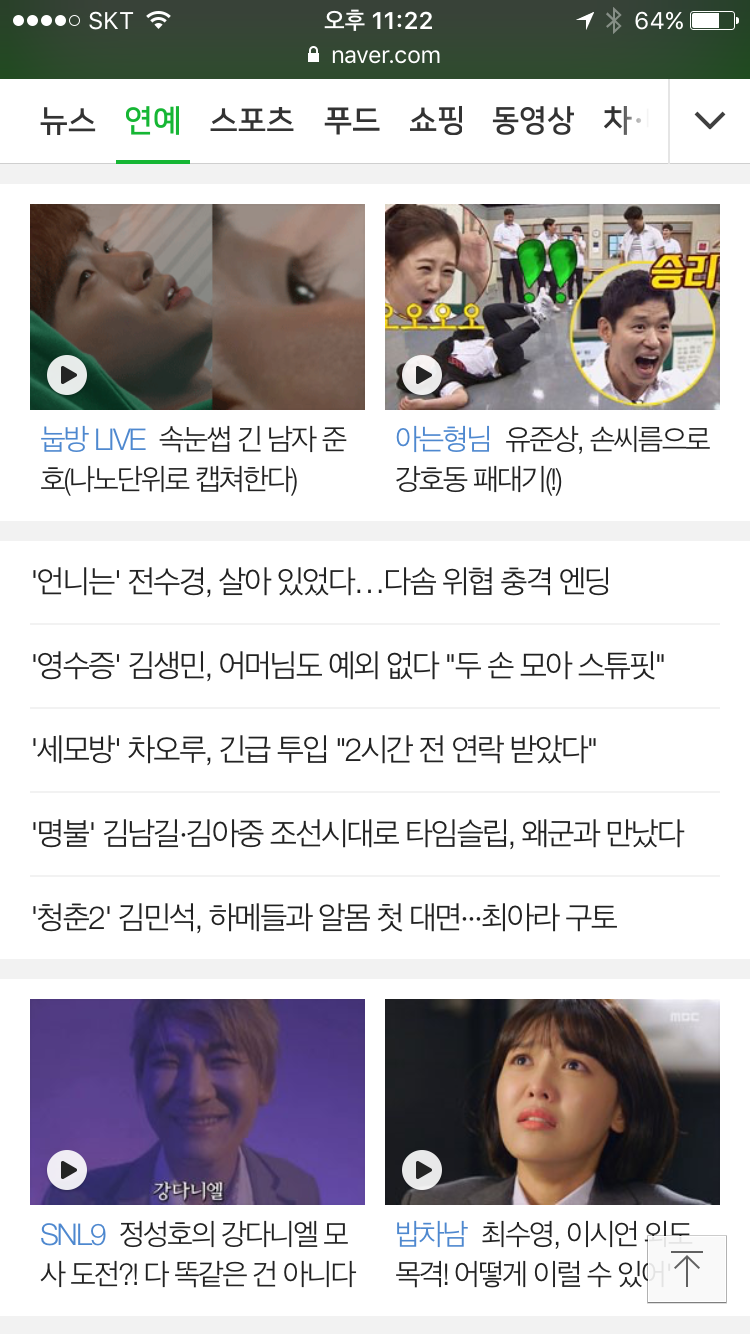Screen dimensions: 750x1334
Task: Play the 아는형님 유준상 video
Action: click(x=552, y=307)
